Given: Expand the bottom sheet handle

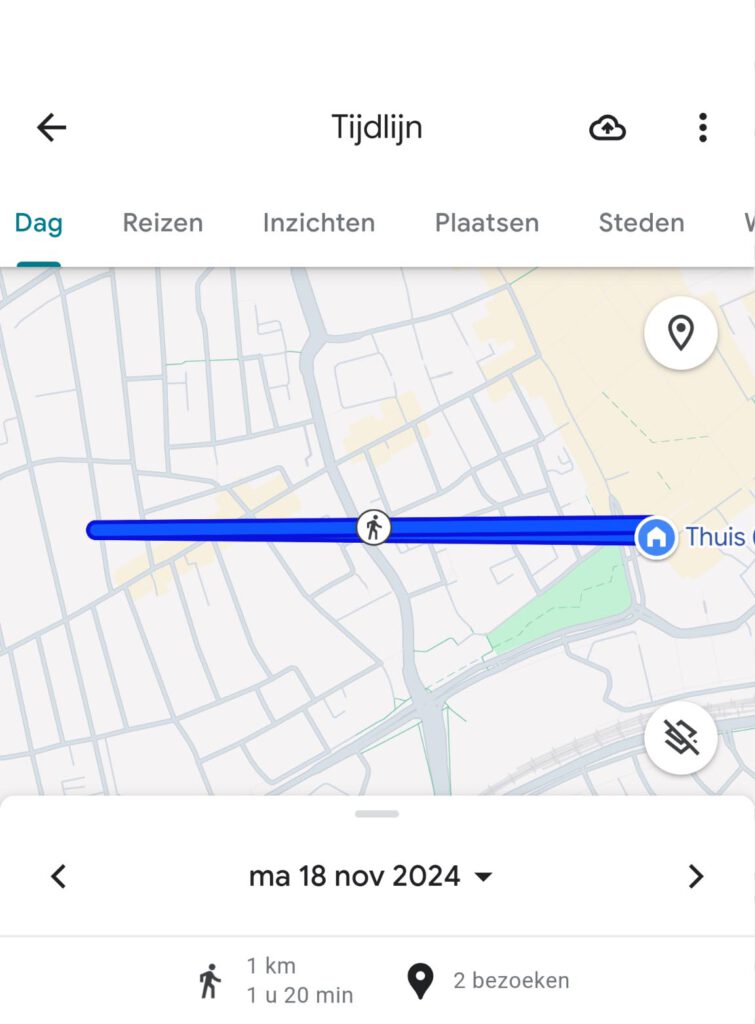Looking at the screenshot, I should [x=377, y=814].
